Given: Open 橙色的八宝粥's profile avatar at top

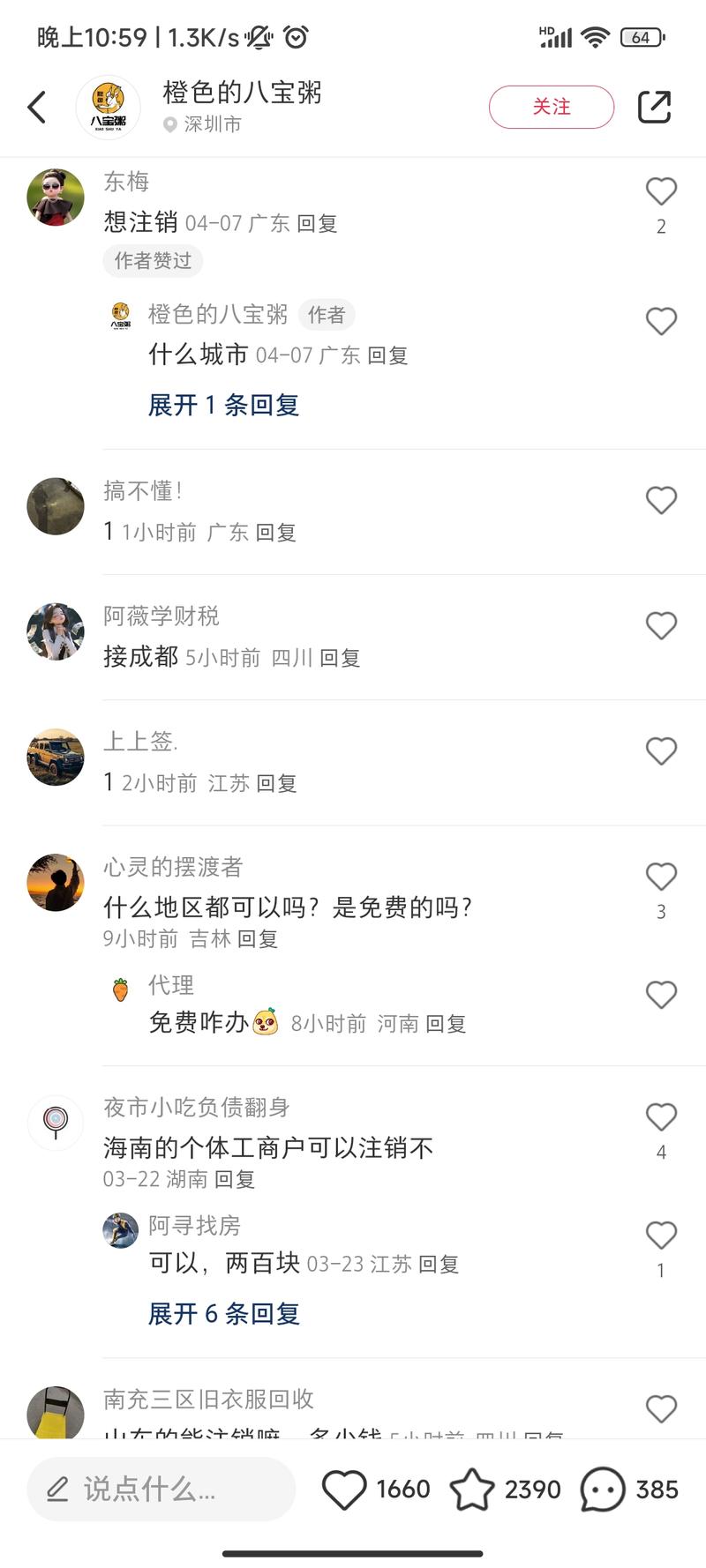Looking at the screenshot, I should coord(109,106).
